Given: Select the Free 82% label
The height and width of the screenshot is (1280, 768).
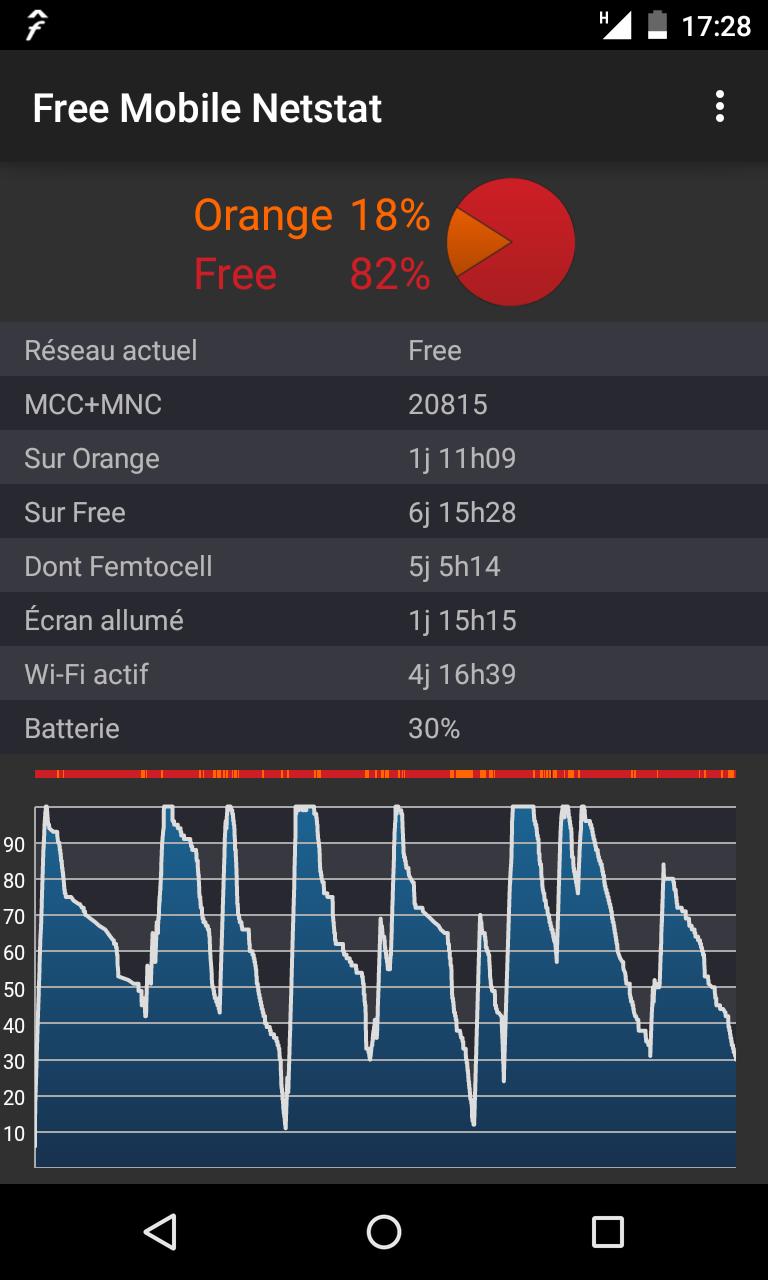Looking at the screenshot, I should [x=311, y=273].
